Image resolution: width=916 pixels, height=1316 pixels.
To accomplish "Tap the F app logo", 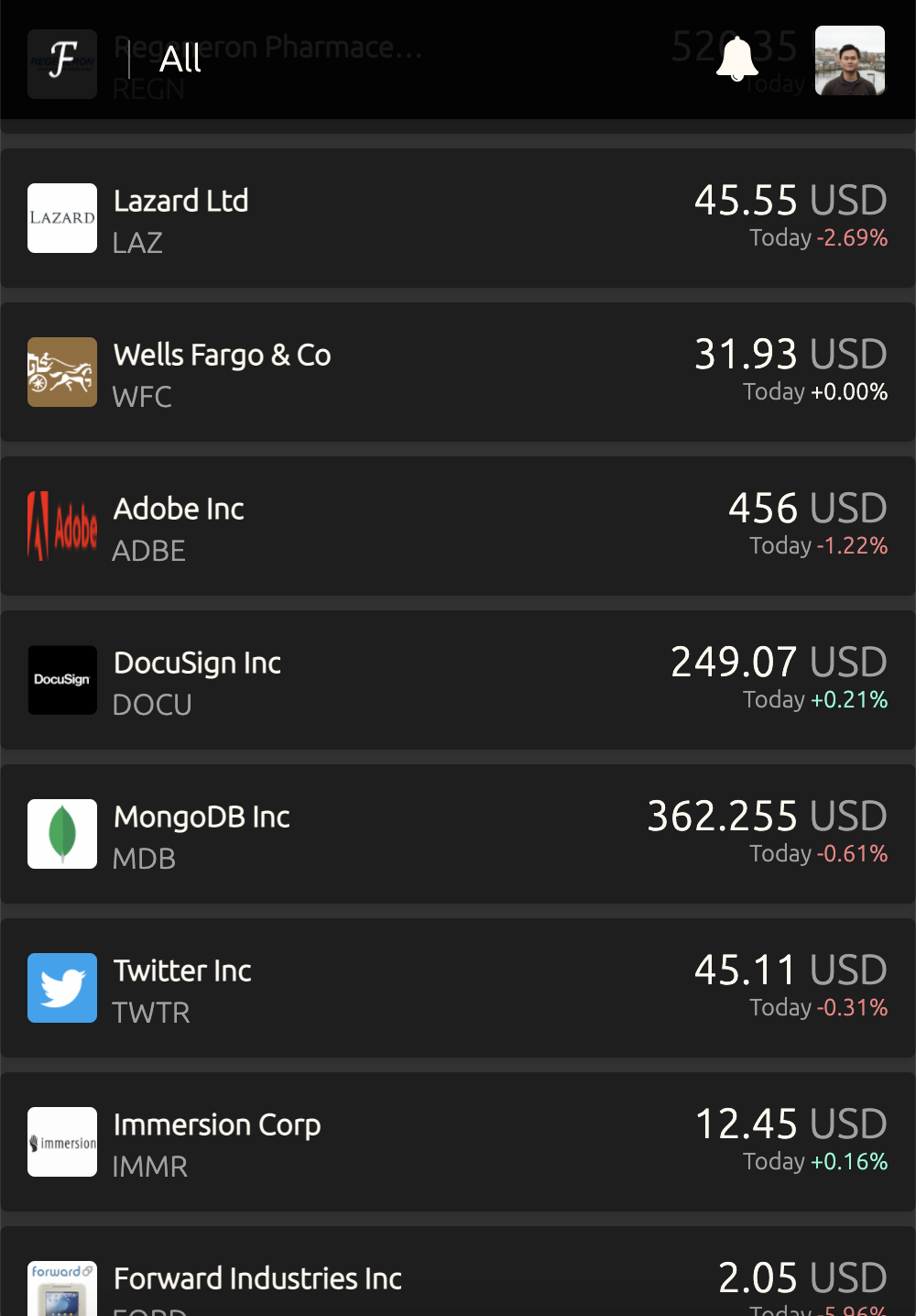I will pyautogui.click(x=62, y=63).
